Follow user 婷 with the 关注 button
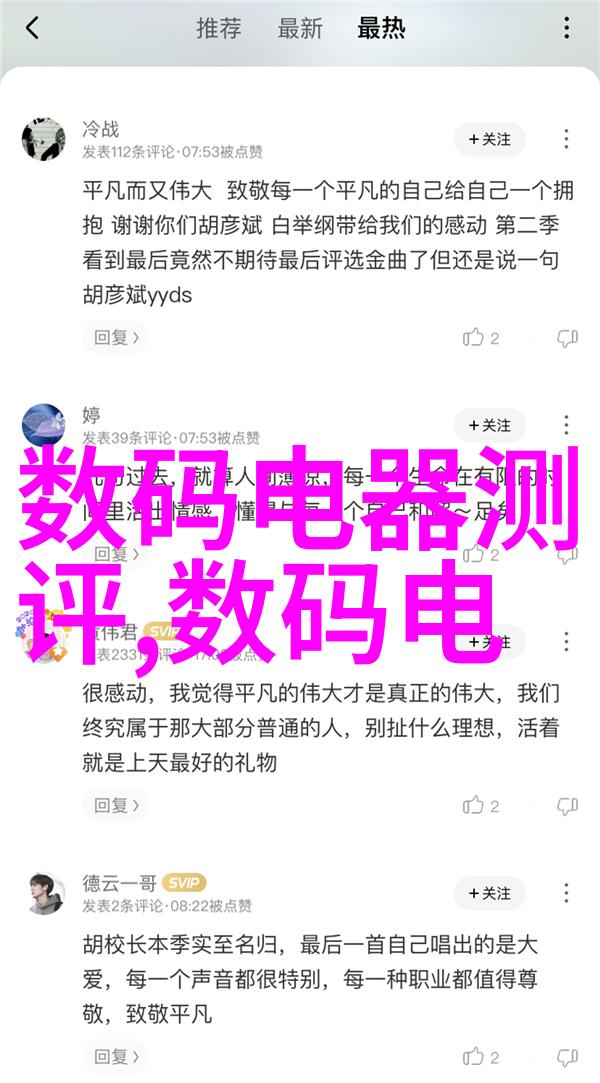 tap(489, 425)
